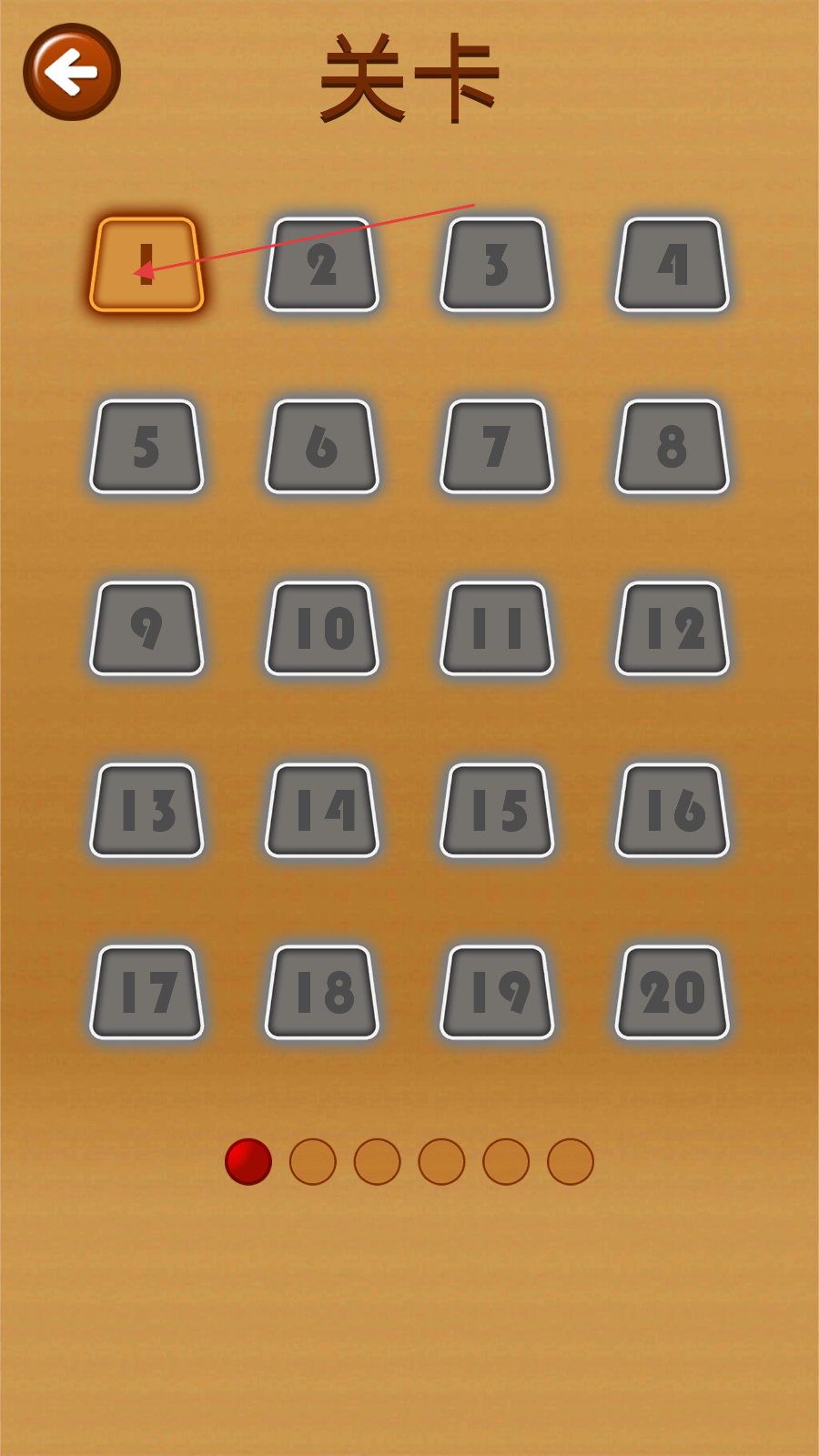Choose level 9

(147, 629)
